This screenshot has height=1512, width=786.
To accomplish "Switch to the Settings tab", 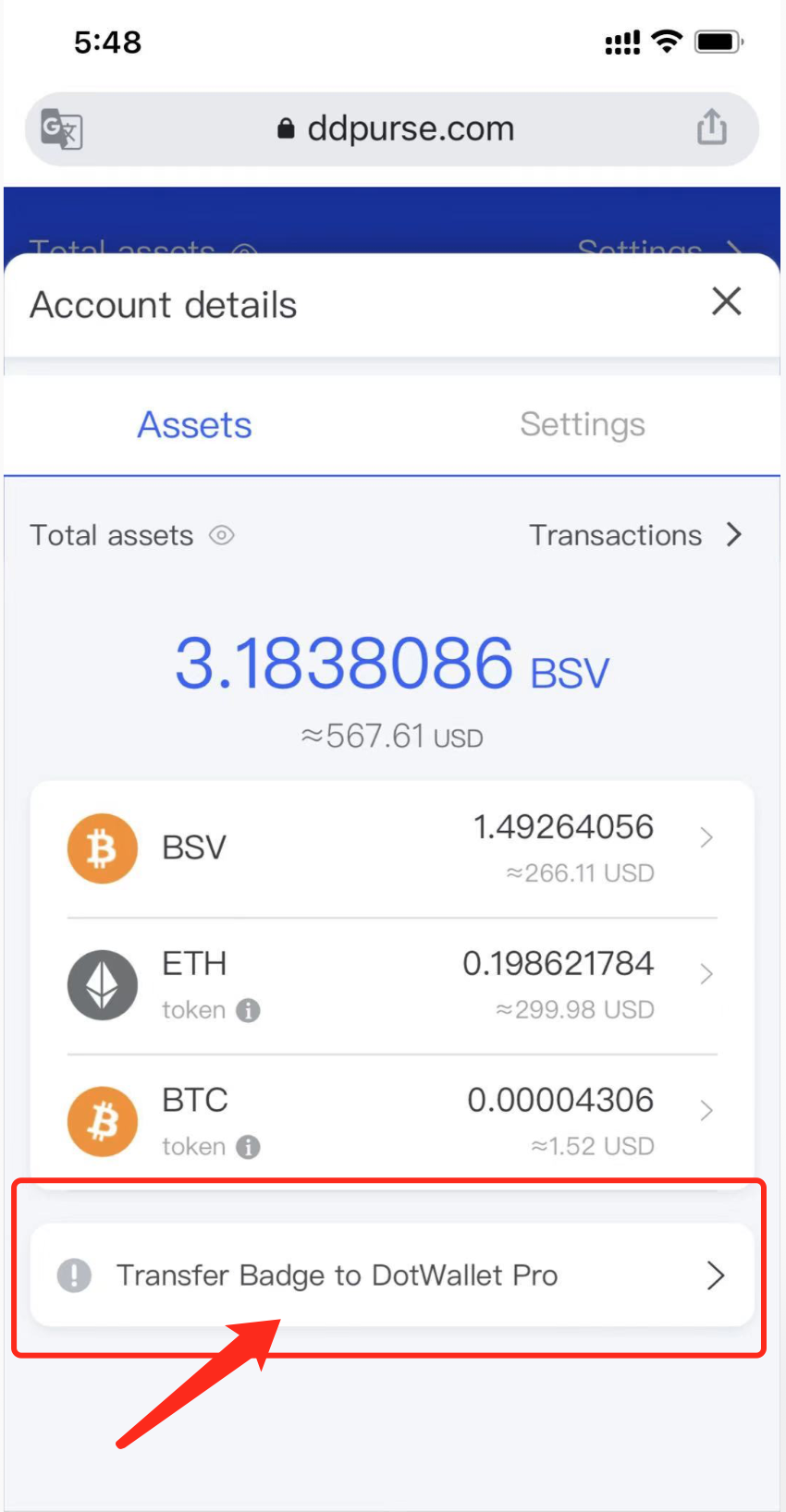I will coord(582,425).
